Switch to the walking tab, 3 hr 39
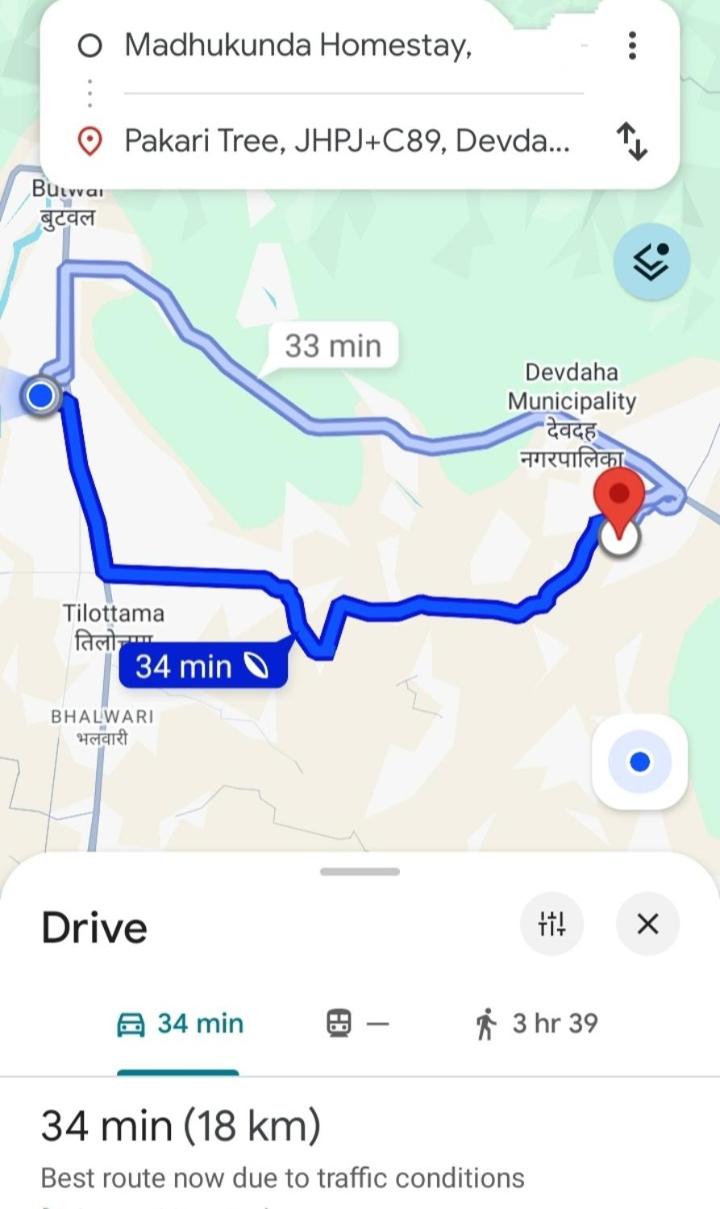 click(537, 1024)
